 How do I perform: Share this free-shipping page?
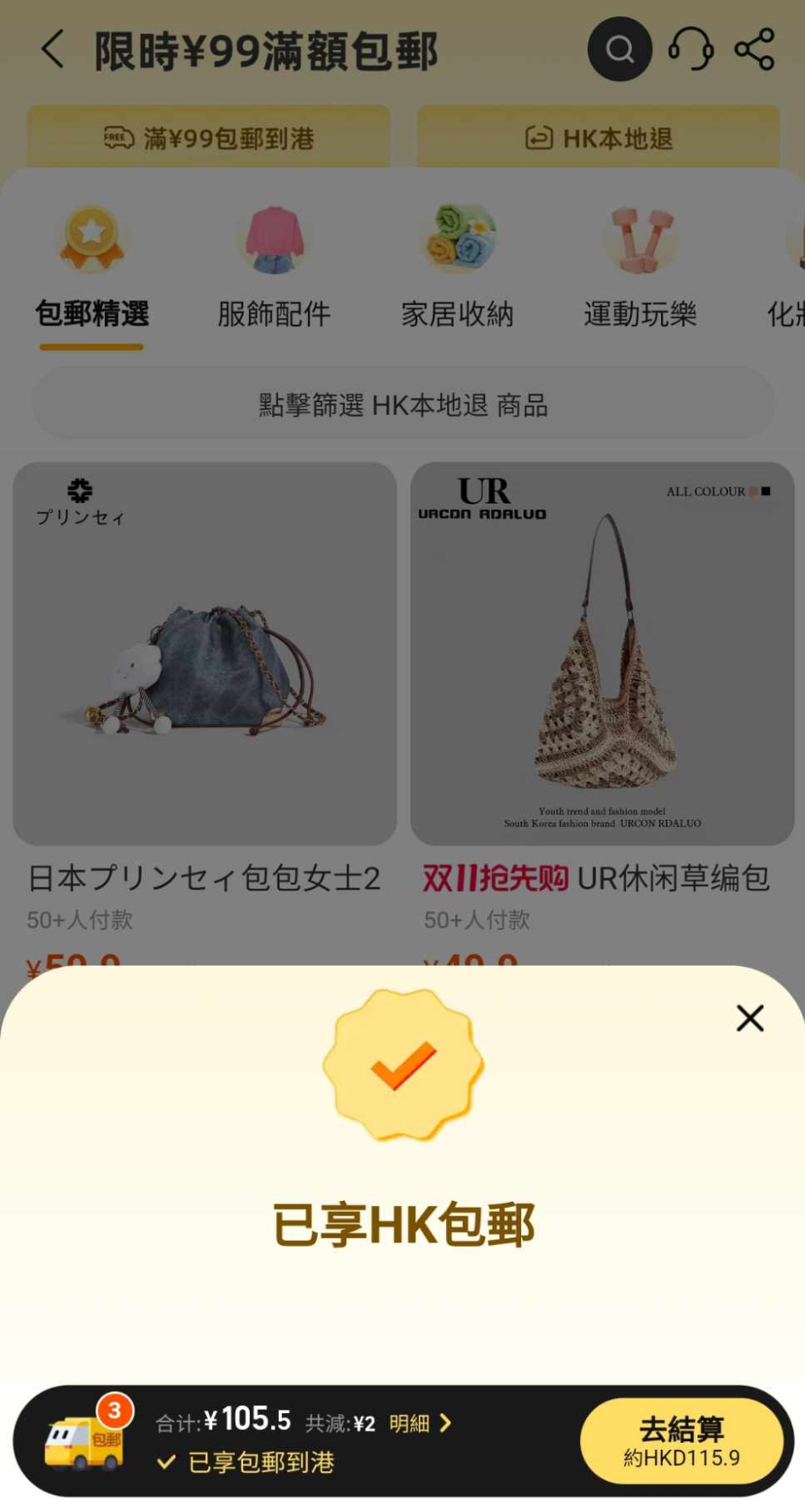click(755, 49)
